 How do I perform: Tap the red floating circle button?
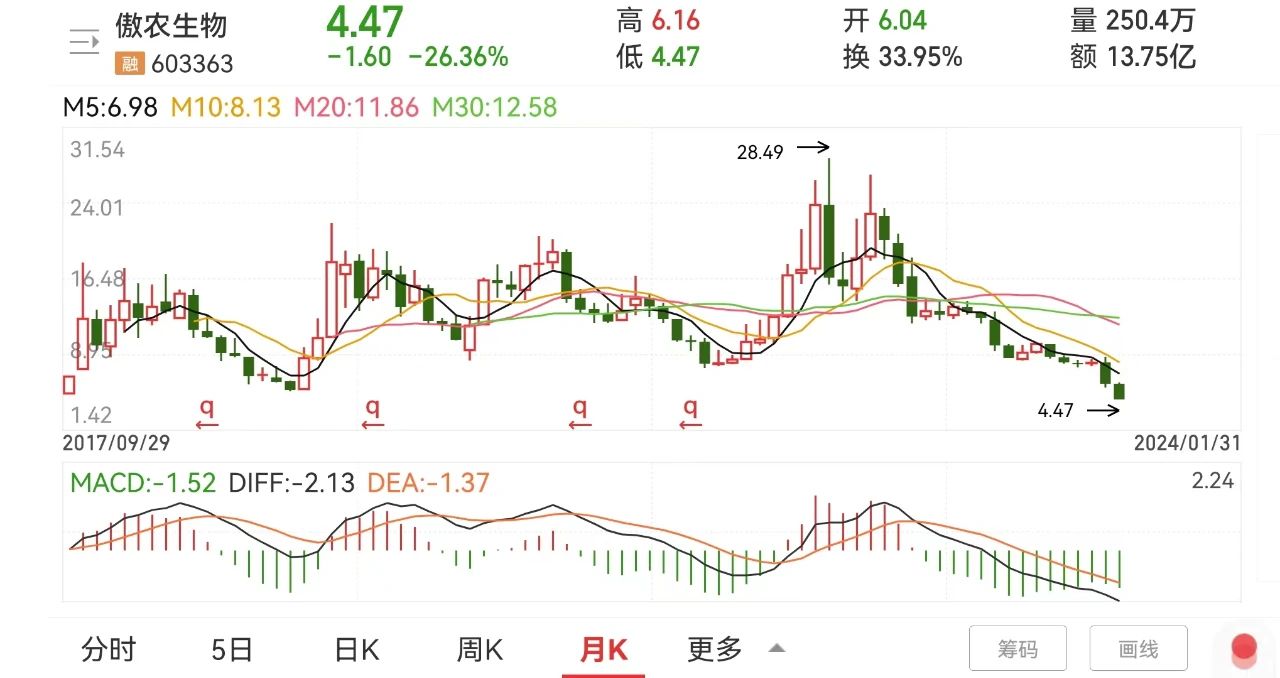point(1244,648)
